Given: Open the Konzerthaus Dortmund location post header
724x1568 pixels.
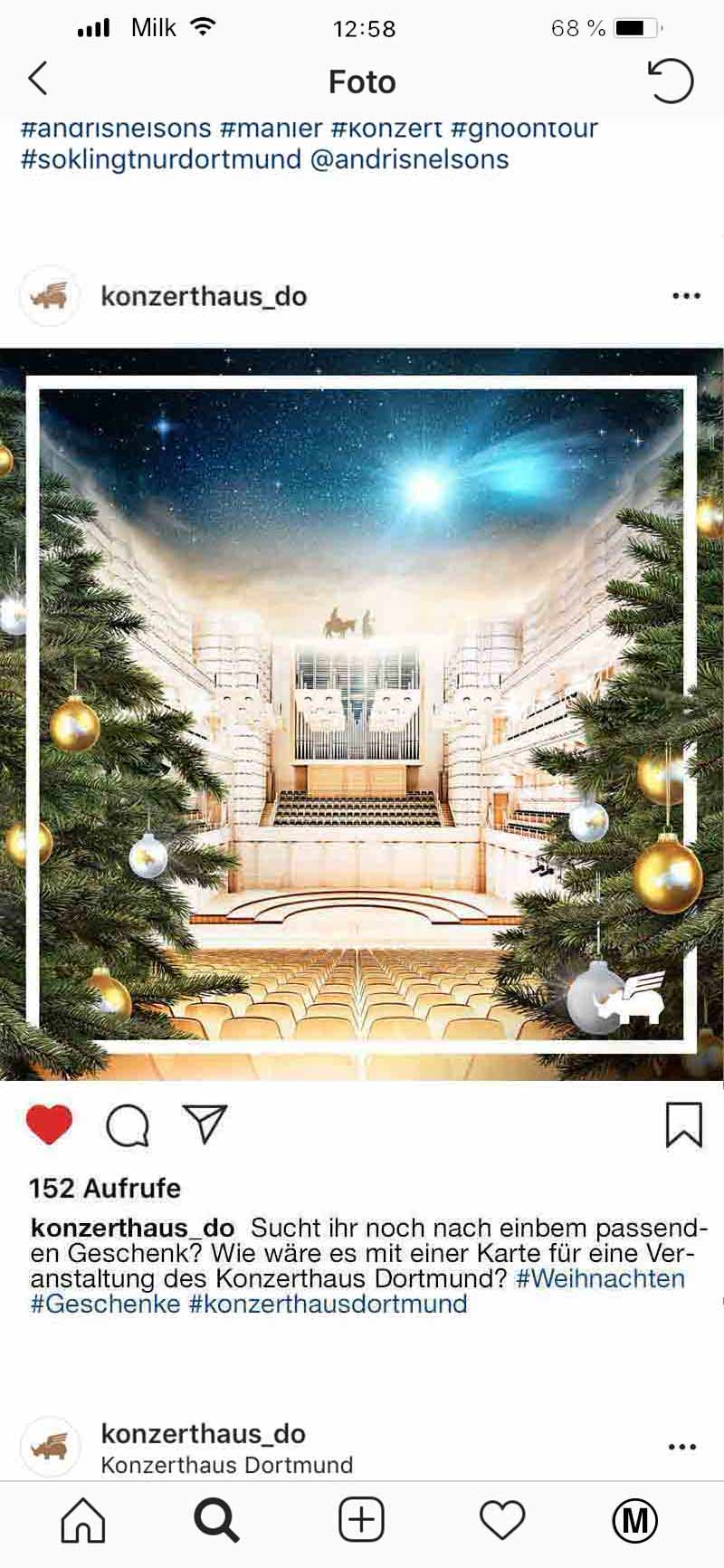Looking at the screenshot, I should 226,1464.
